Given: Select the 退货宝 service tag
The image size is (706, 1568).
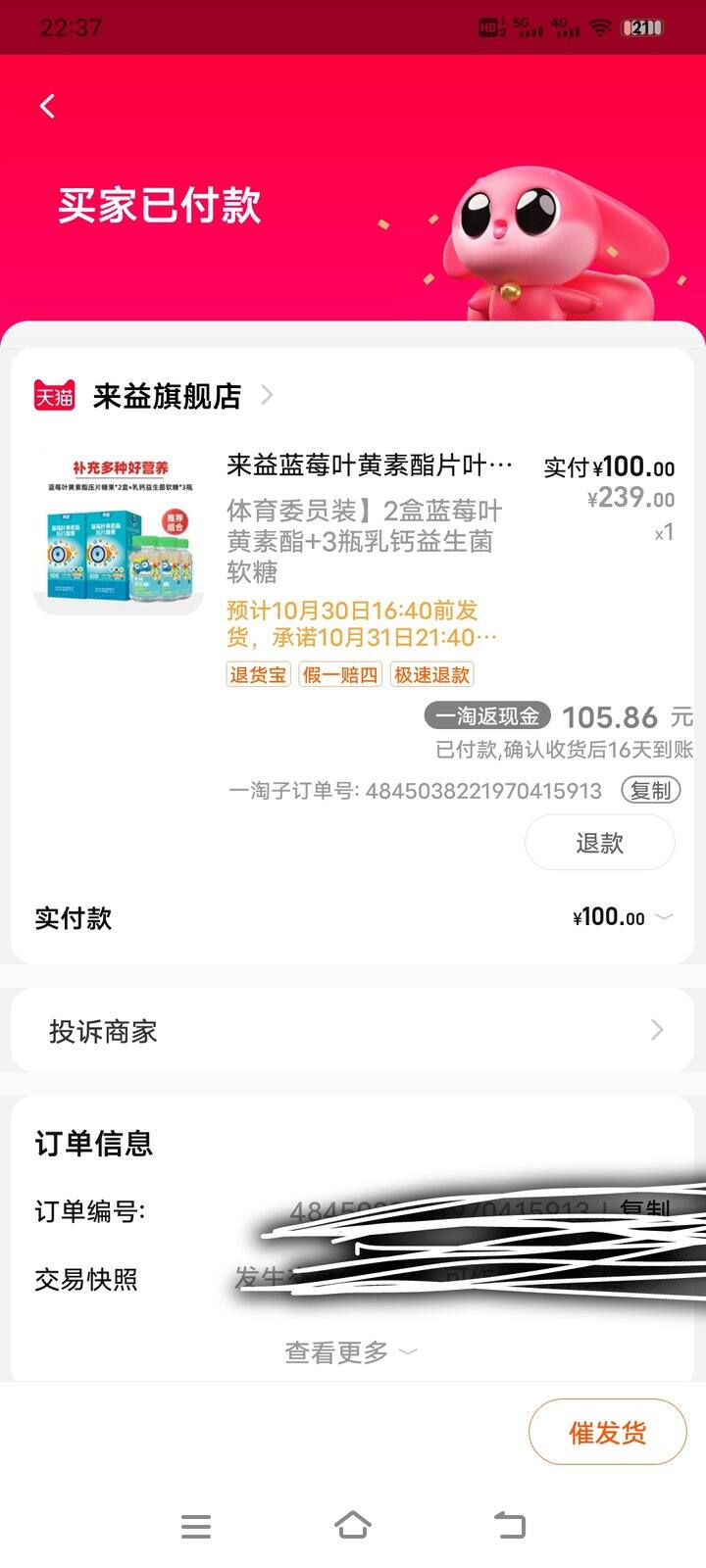Looking at the screenshot, I should [257, 674].
